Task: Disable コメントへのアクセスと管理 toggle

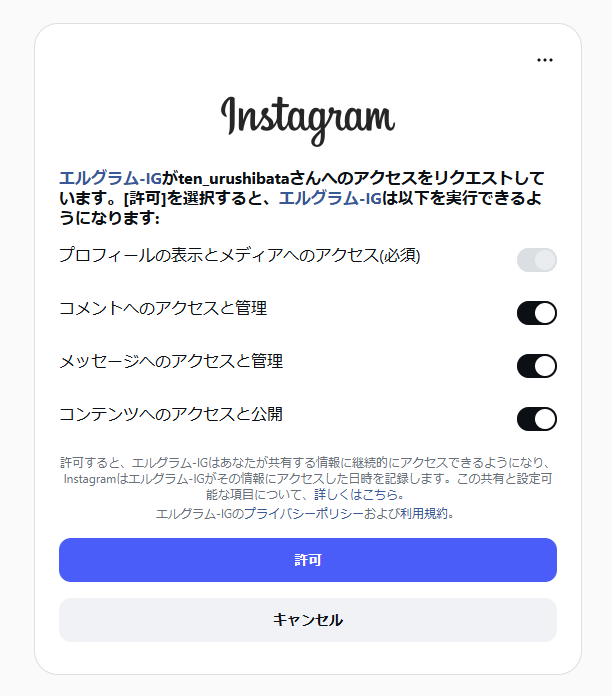Action: pos(536,313)
